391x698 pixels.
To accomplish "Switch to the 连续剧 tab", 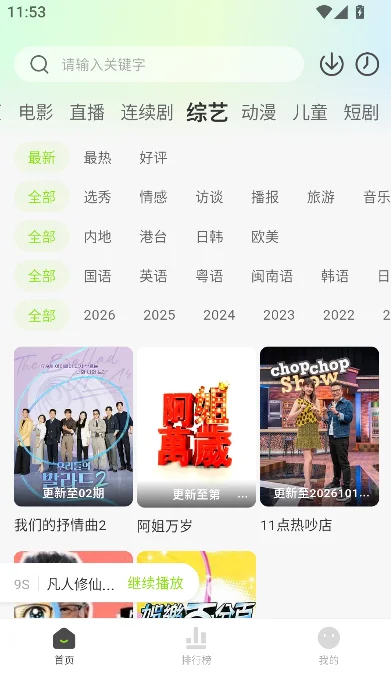I will click(147, 112).
